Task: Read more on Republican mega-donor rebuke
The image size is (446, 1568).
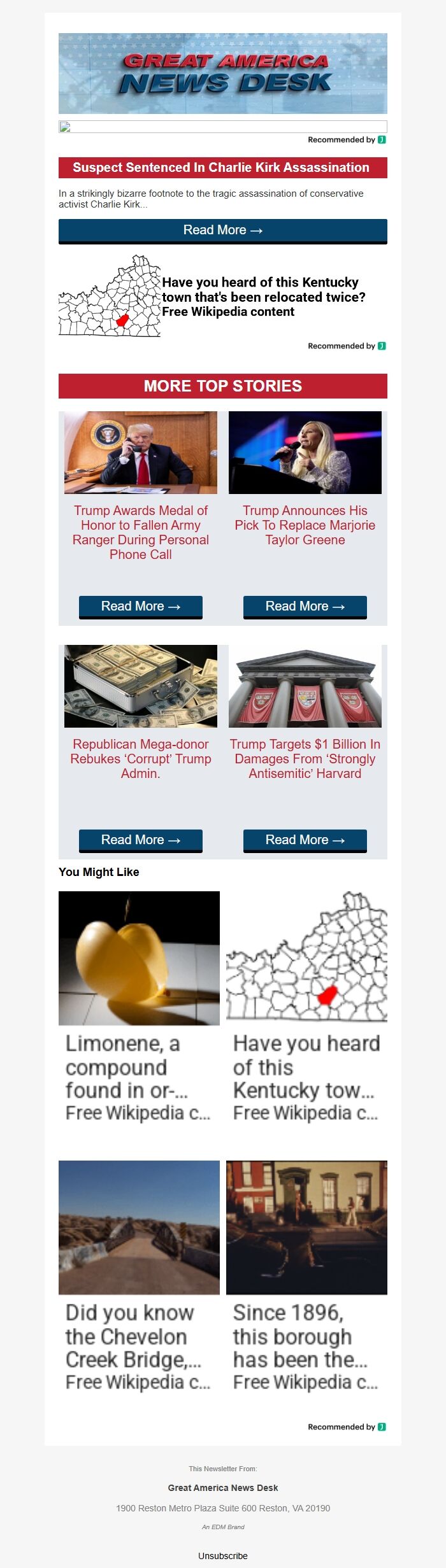Action: pos(140,840)
